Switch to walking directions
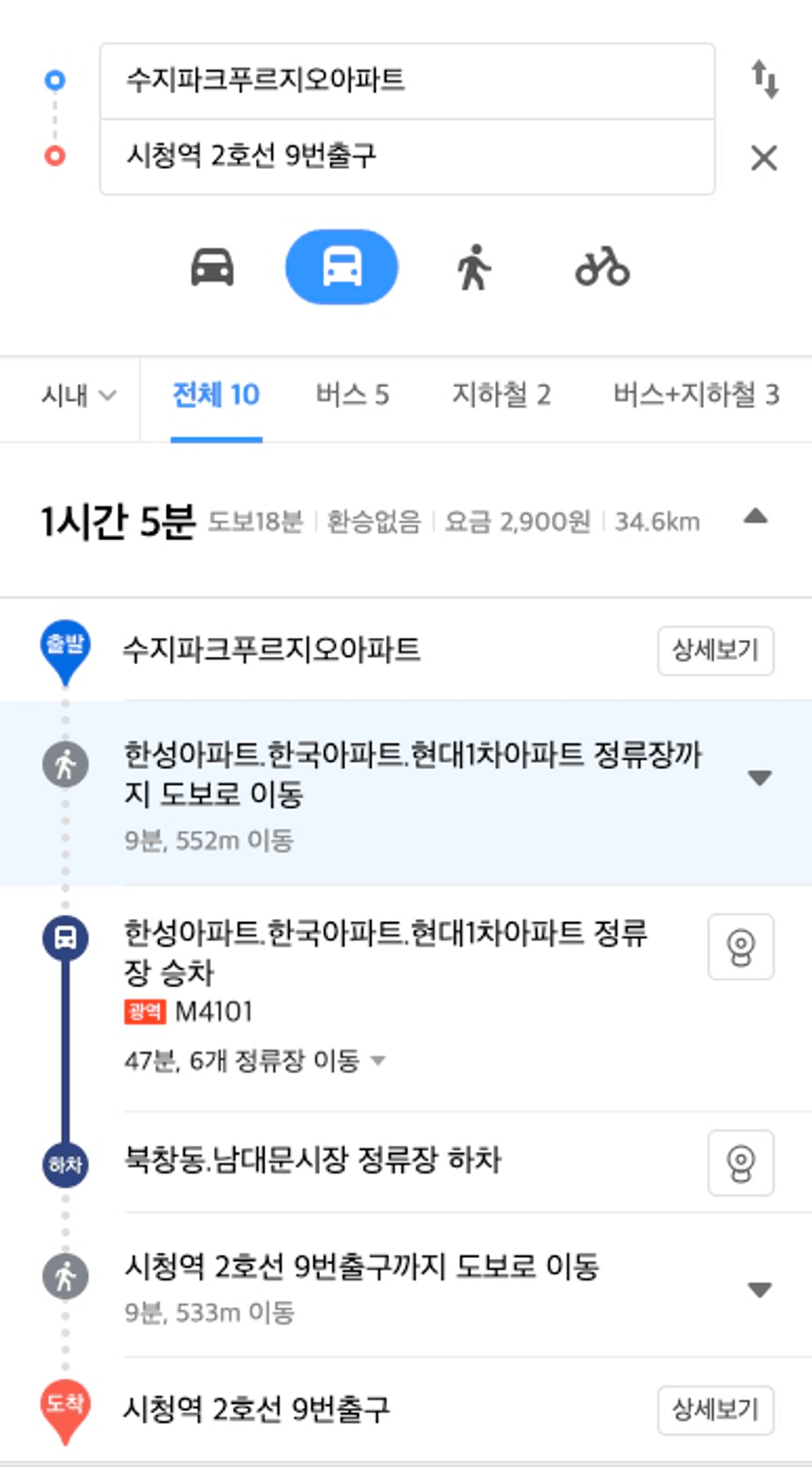 point(473,267)
